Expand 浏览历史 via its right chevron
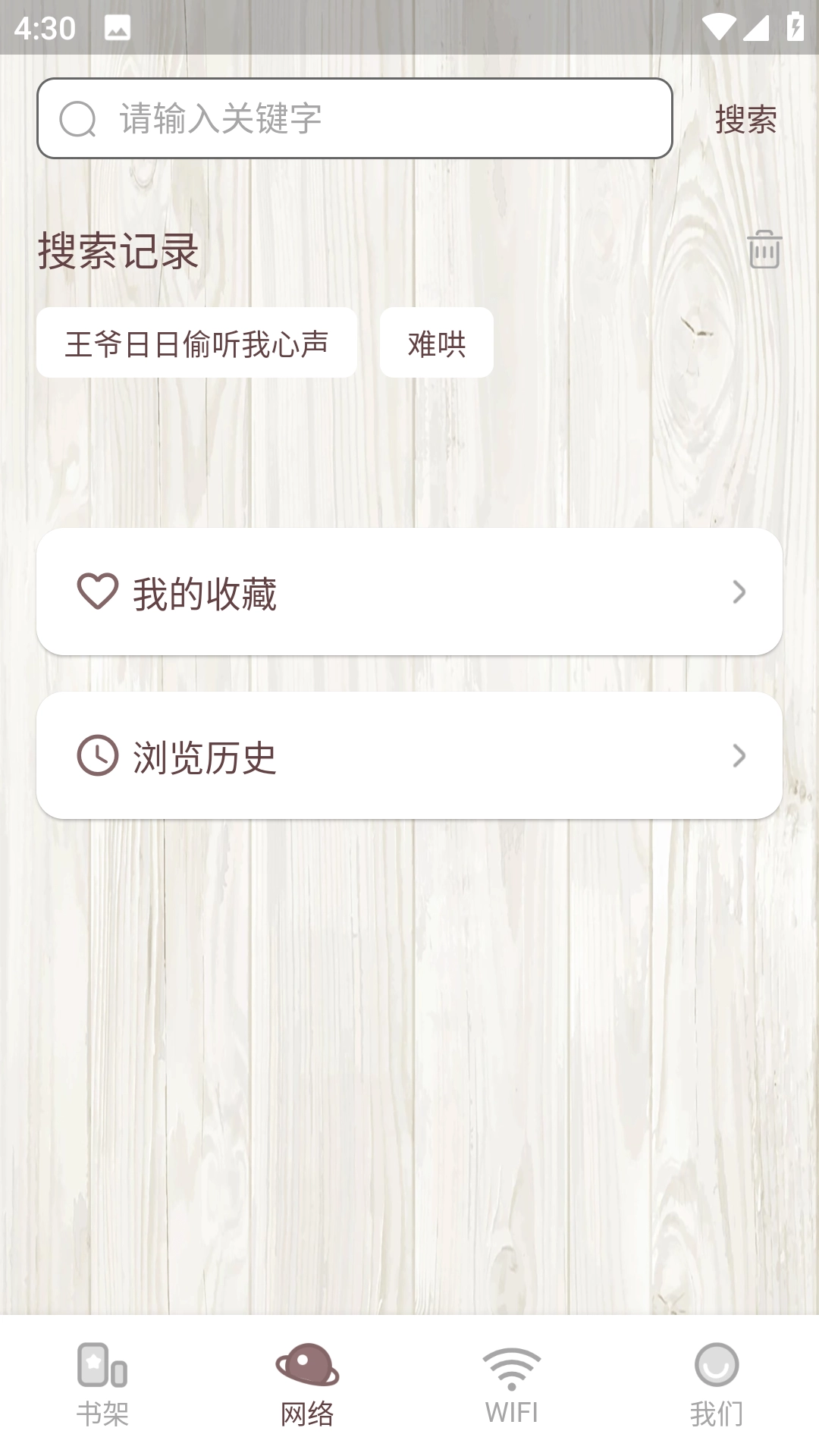 click(x=739, y=756)
